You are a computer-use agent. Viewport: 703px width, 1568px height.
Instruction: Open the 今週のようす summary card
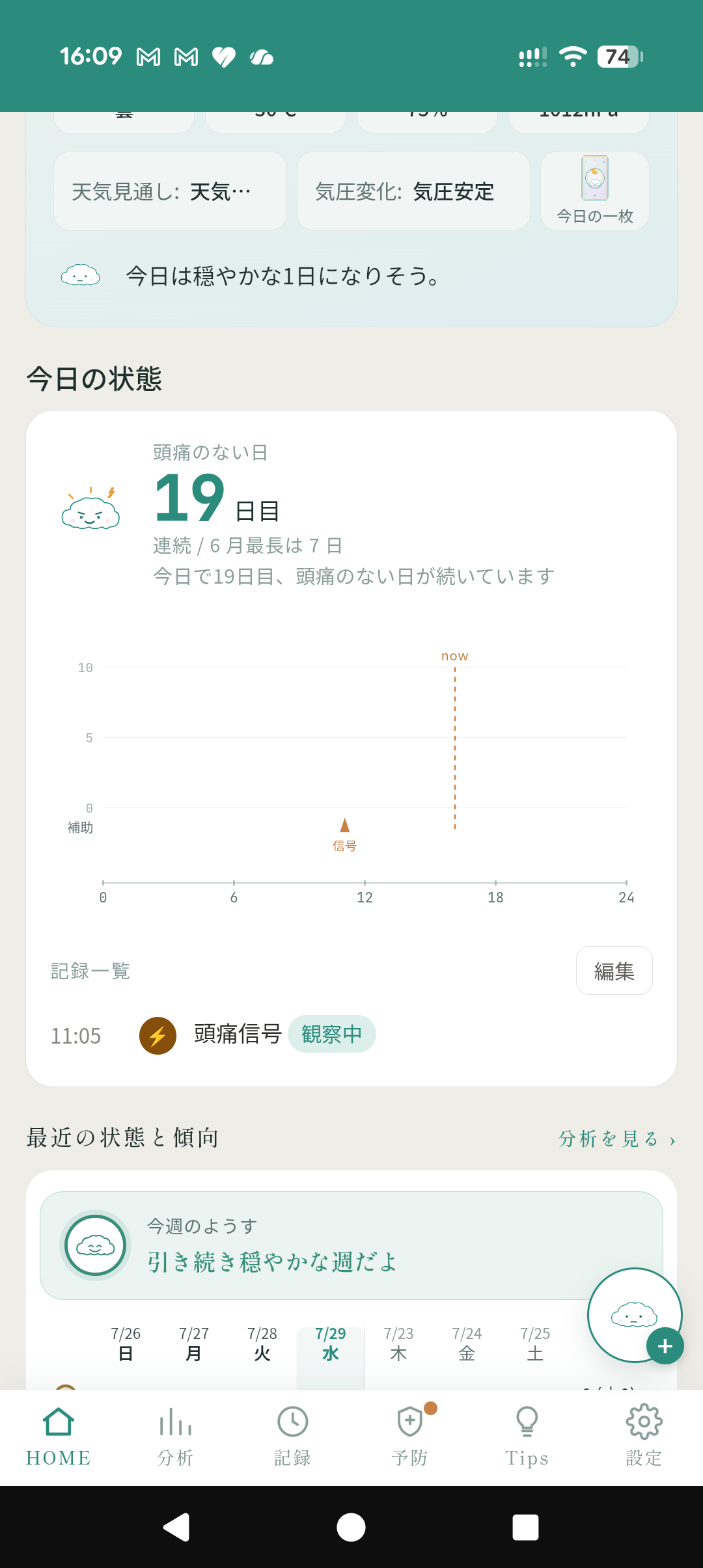point(351,1245)
